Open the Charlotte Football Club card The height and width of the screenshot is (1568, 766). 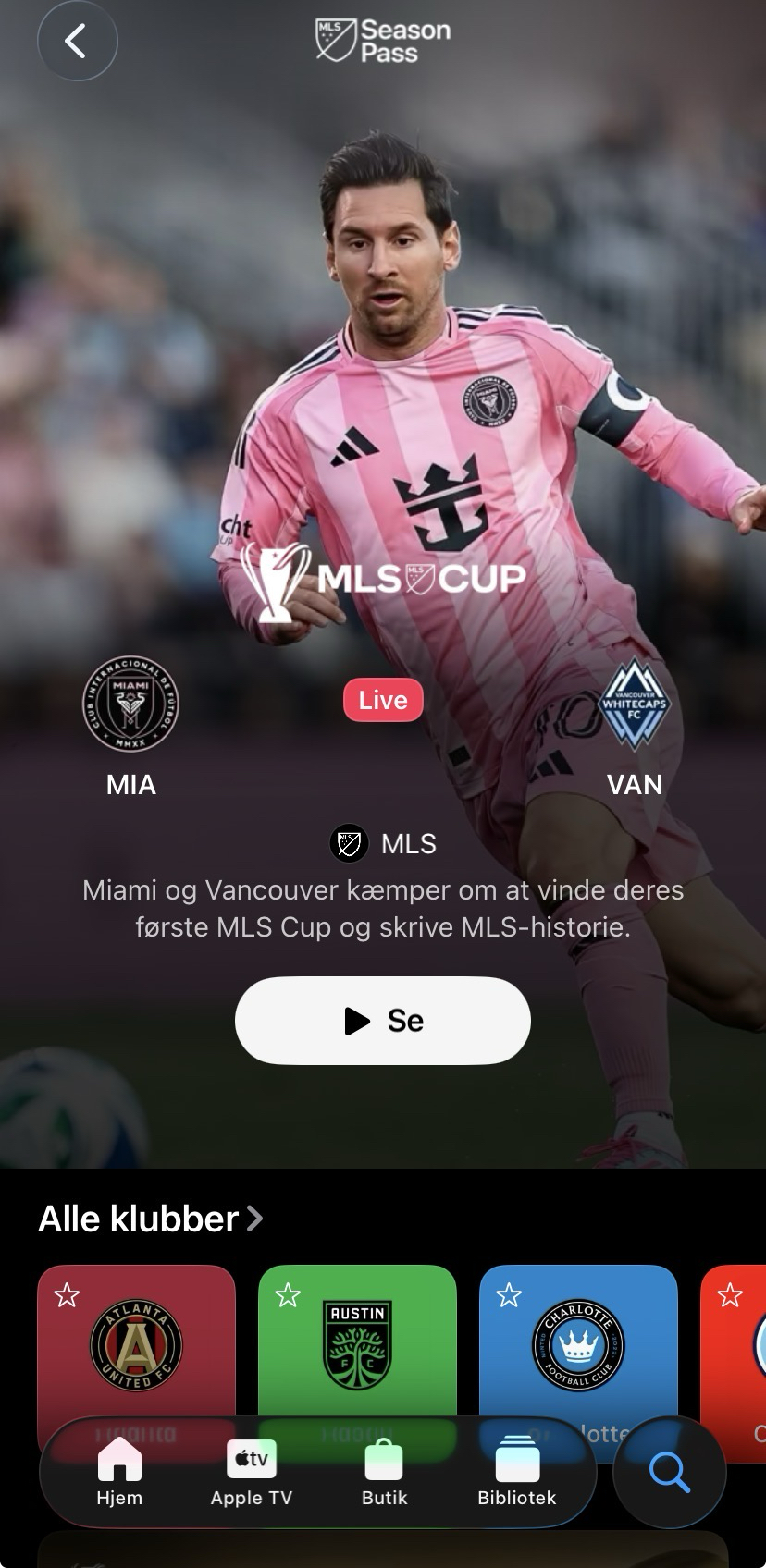578,1346
